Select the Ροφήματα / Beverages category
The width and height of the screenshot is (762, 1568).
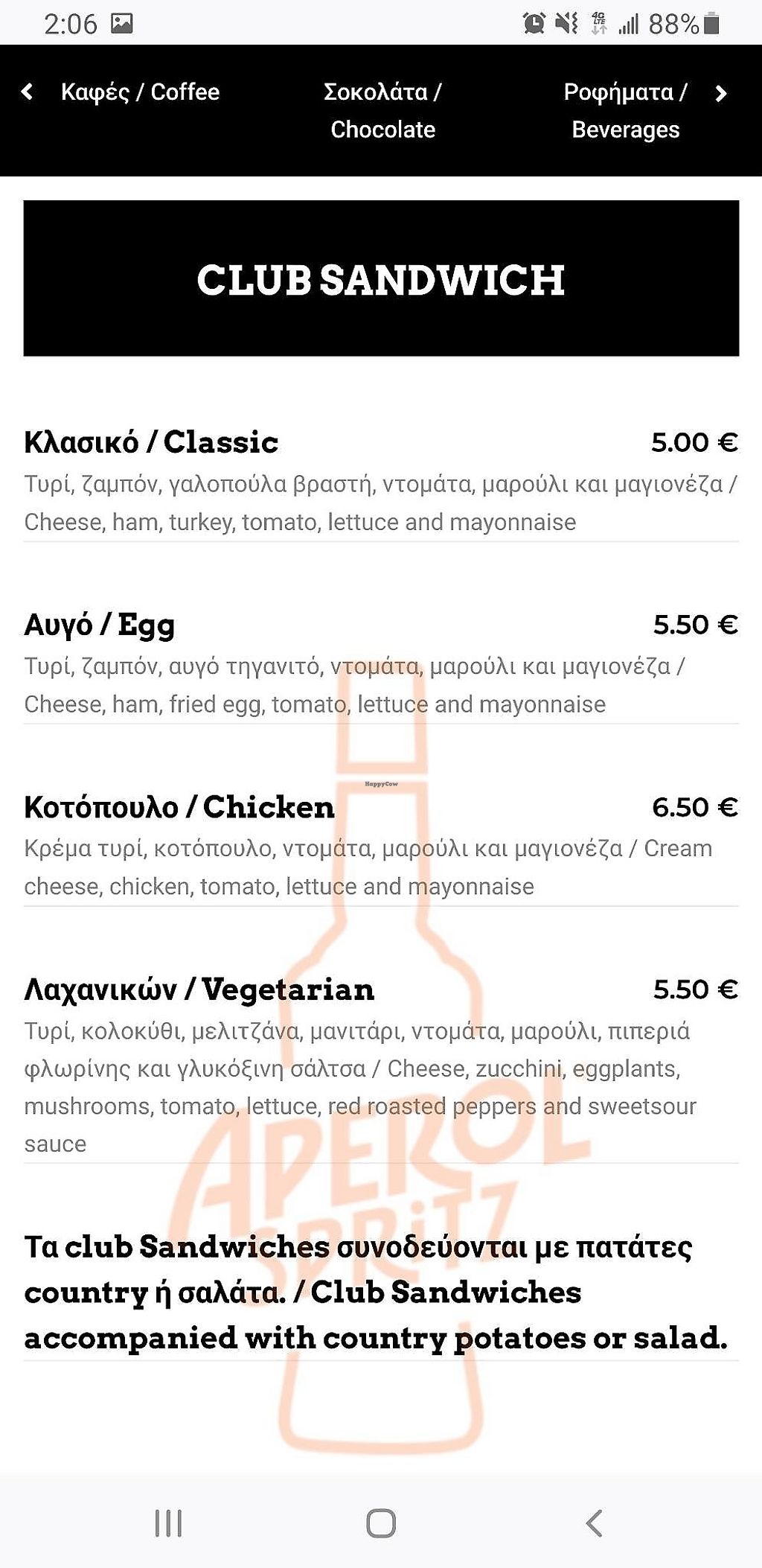[x=625, y=110]
